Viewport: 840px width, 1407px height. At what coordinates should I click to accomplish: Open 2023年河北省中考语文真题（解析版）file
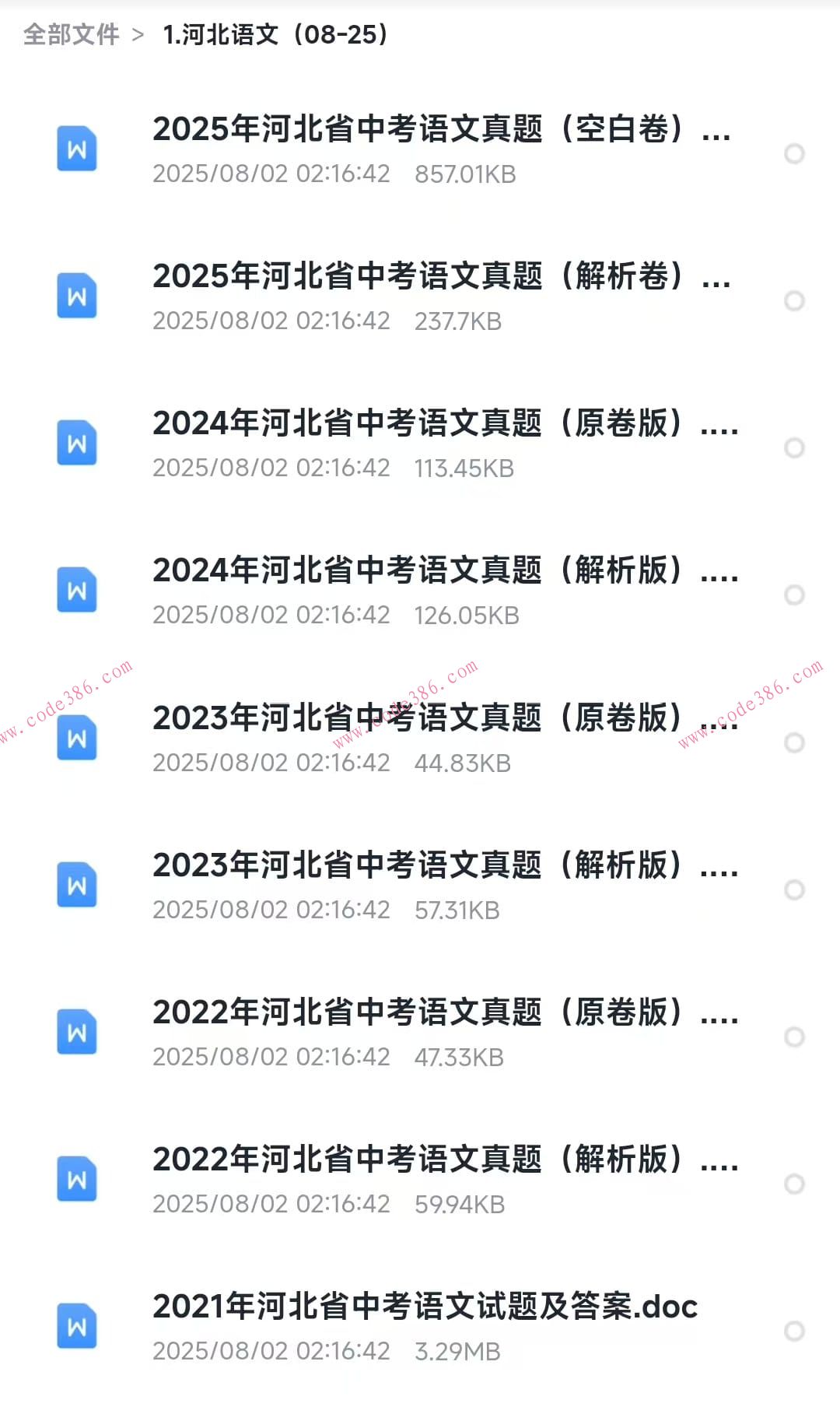tap(443, 866)
